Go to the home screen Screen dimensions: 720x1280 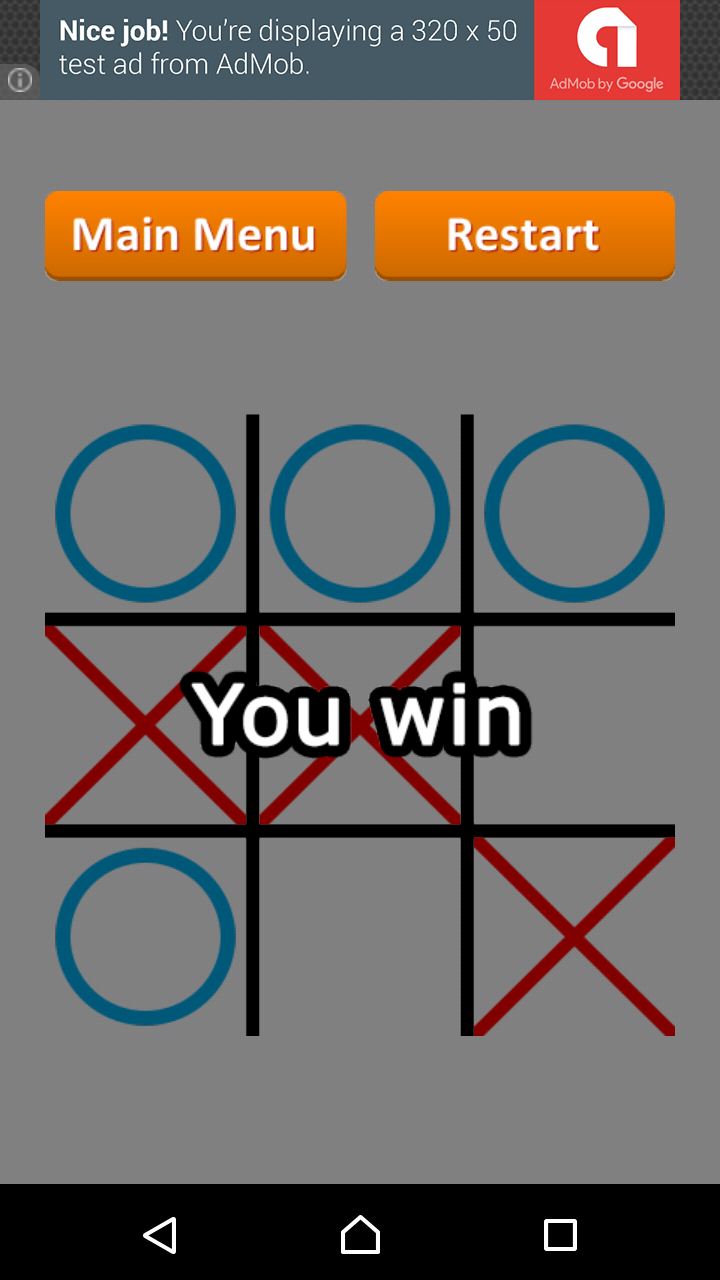coord(360,1235)
